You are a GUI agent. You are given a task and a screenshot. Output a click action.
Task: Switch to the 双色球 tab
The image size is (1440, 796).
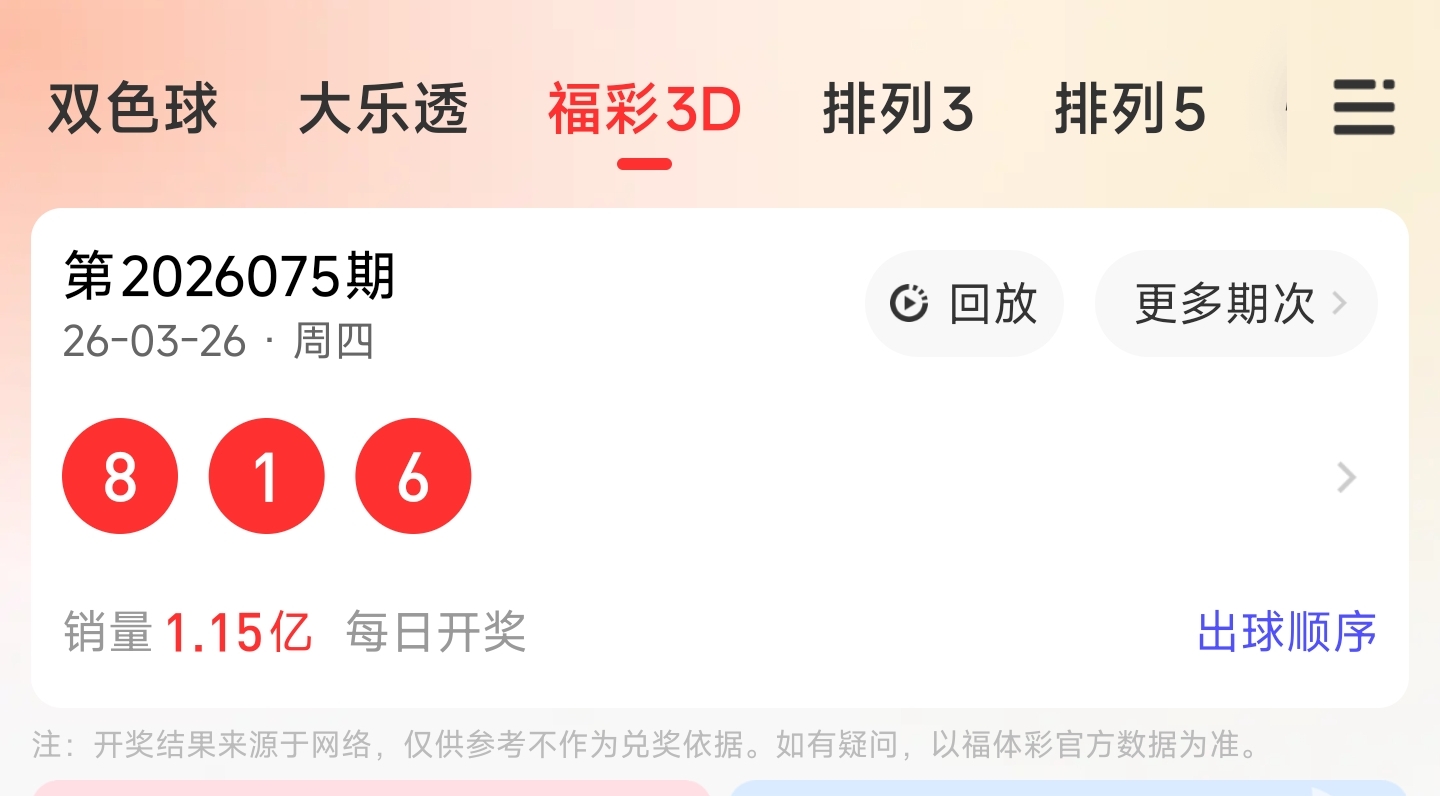pyautogui.click(x=133, y=108)
